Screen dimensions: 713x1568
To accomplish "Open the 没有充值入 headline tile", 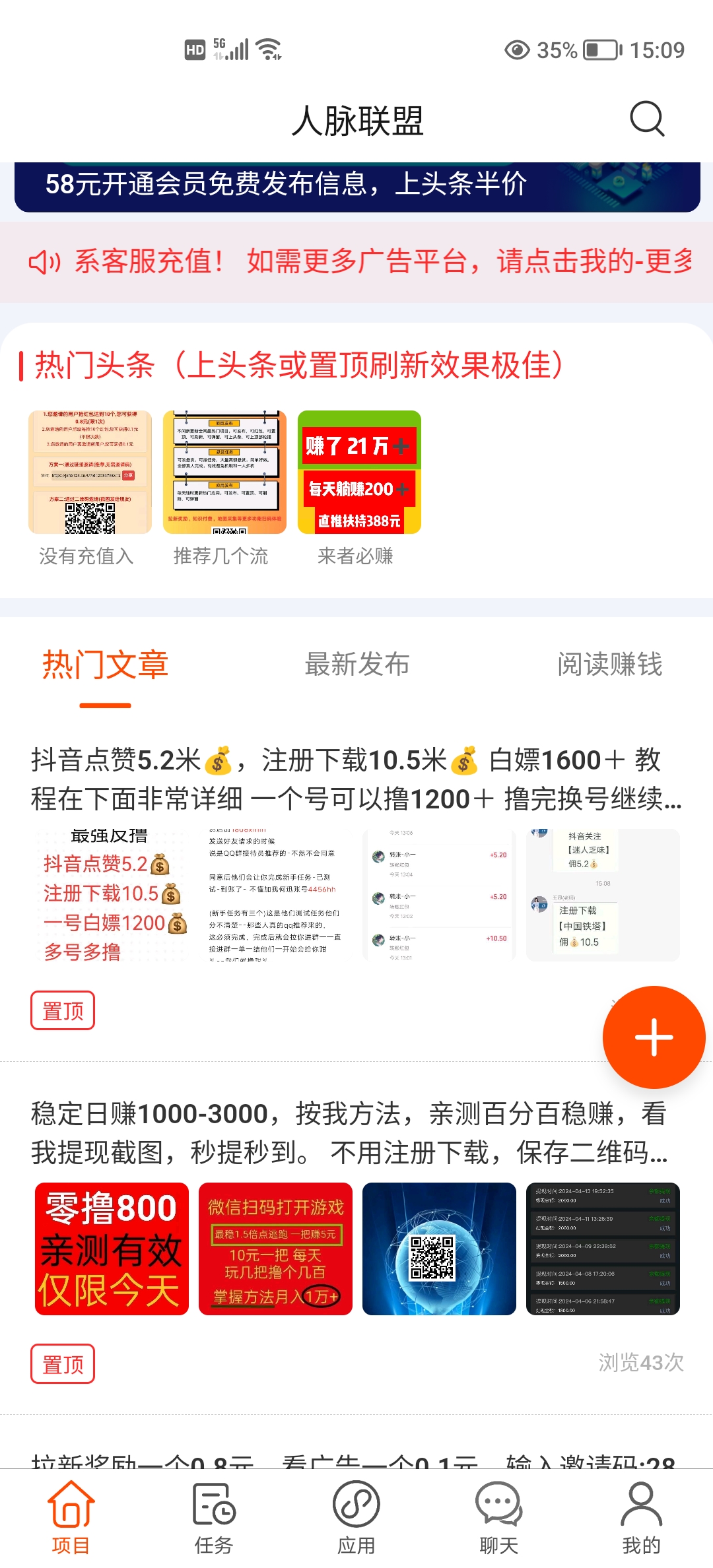I will [90, 488].
